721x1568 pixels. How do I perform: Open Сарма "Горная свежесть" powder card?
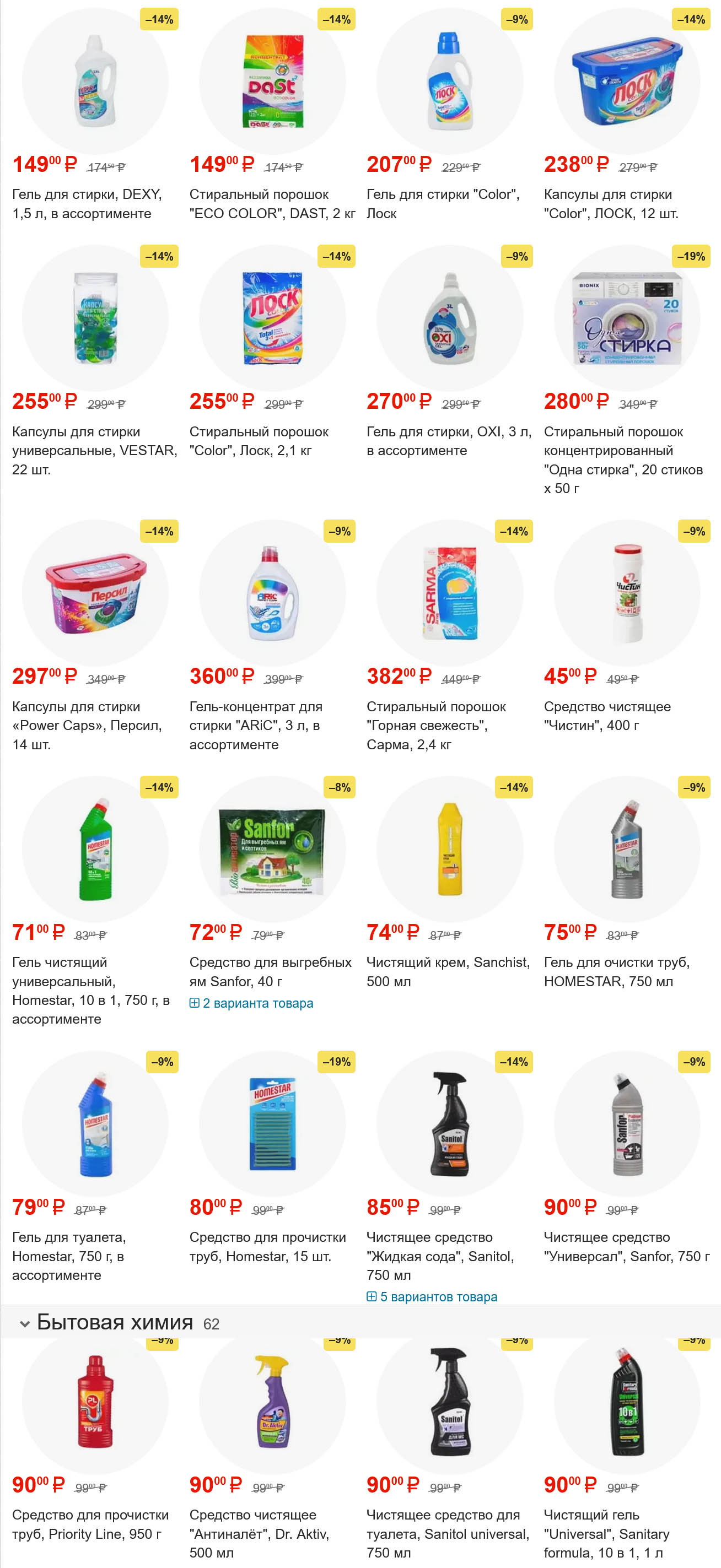[x=435, y=725]
